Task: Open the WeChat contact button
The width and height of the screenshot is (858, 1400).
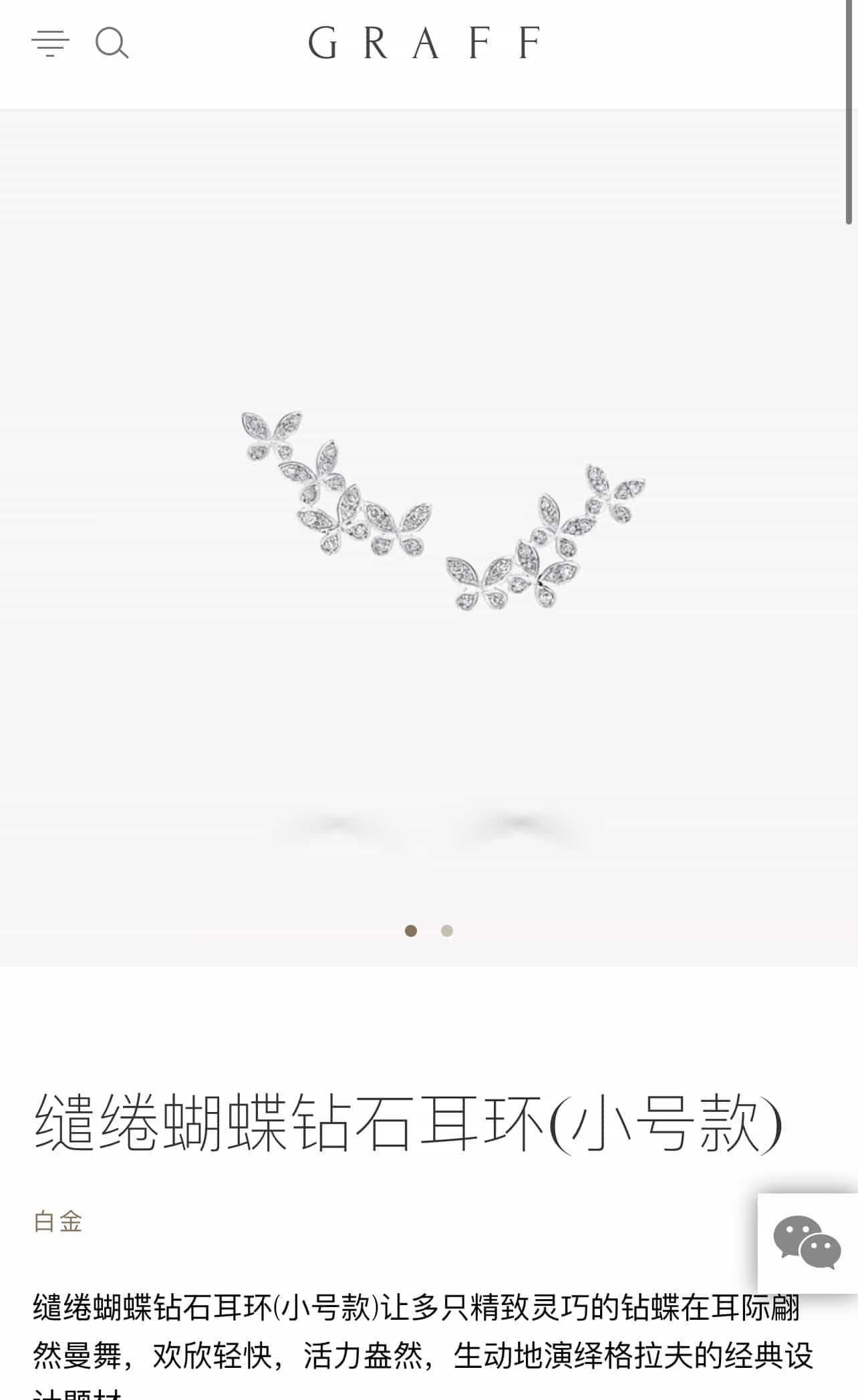Action: coord(807,1242)
